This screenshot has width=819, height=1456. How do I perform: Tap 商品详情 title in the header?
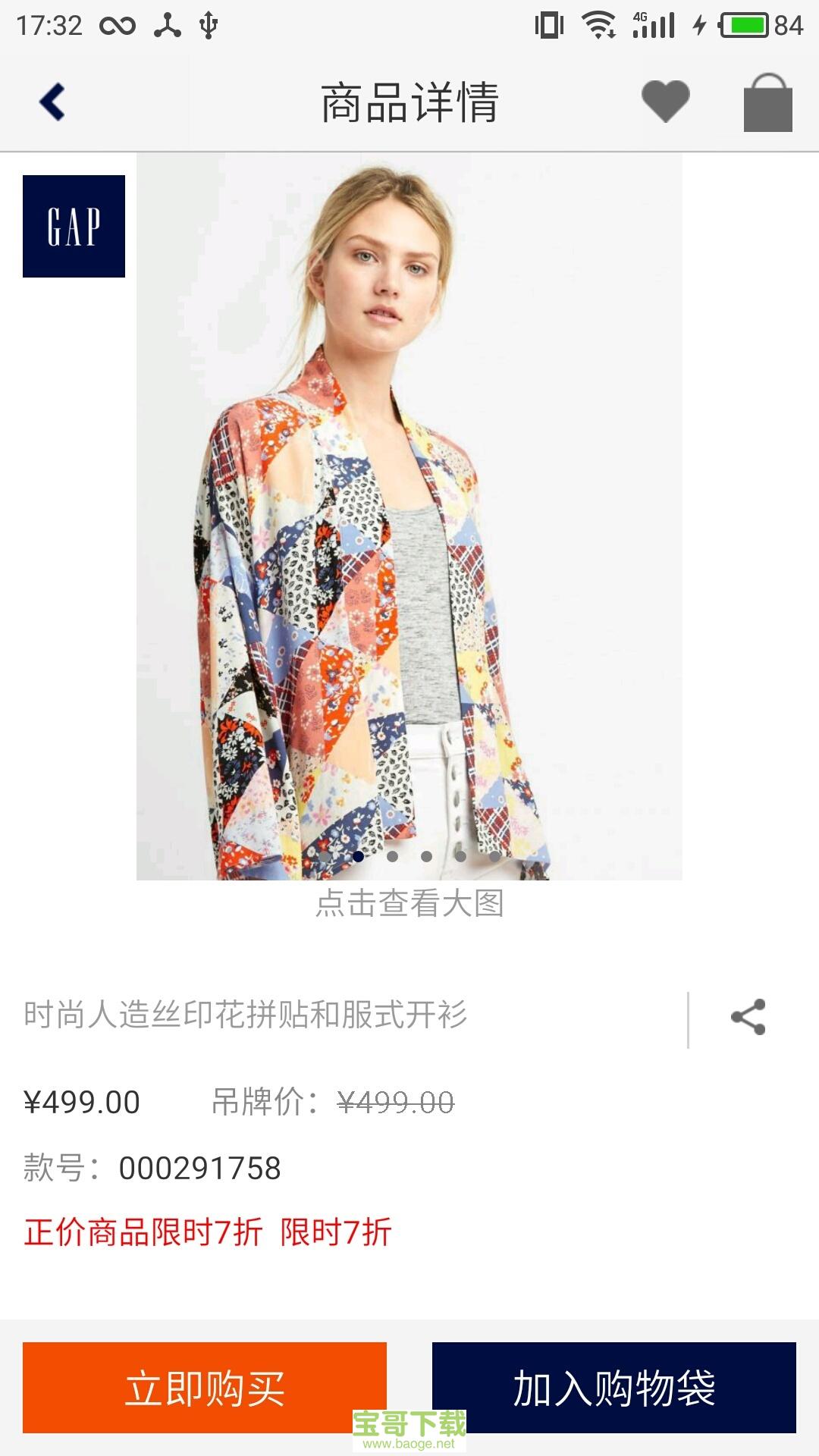(x=409, y=103)
